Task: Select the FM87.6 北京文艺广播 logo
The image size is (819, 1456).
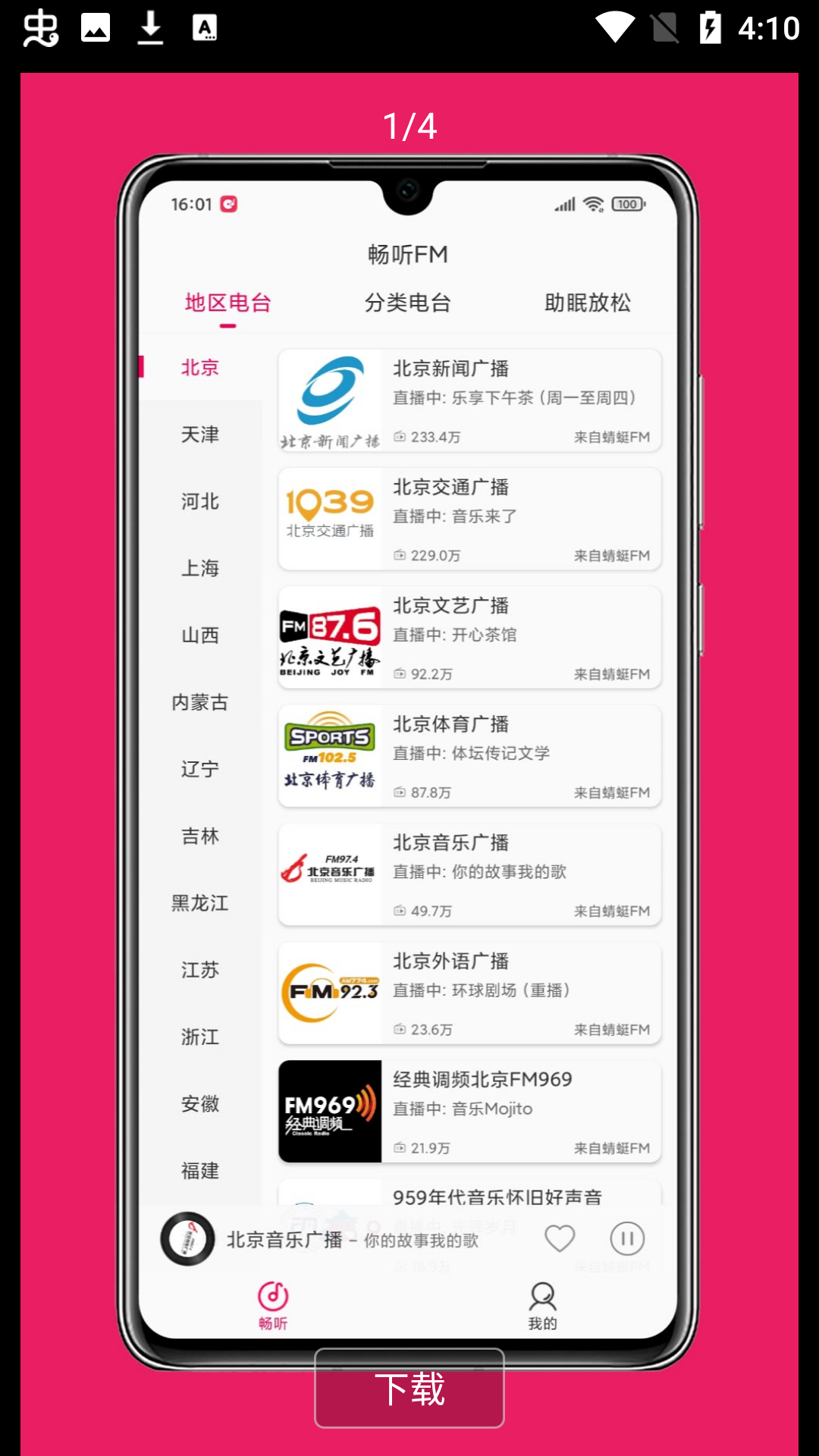Action: point(330,637)
